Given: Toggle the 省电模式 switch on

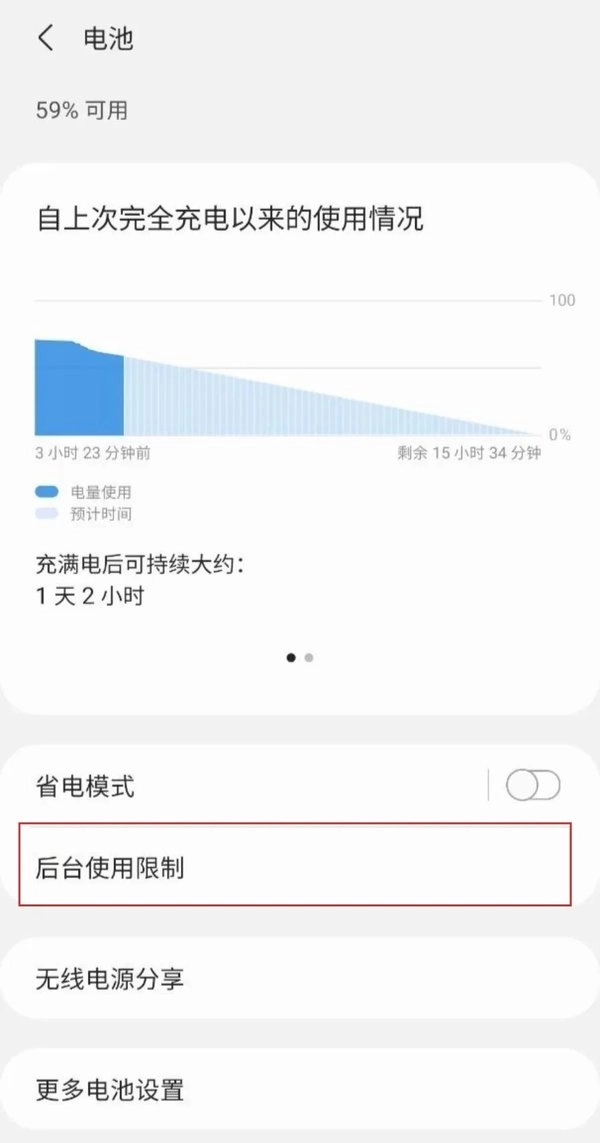Looking at the screenshot, I should [x=532, y=786].
